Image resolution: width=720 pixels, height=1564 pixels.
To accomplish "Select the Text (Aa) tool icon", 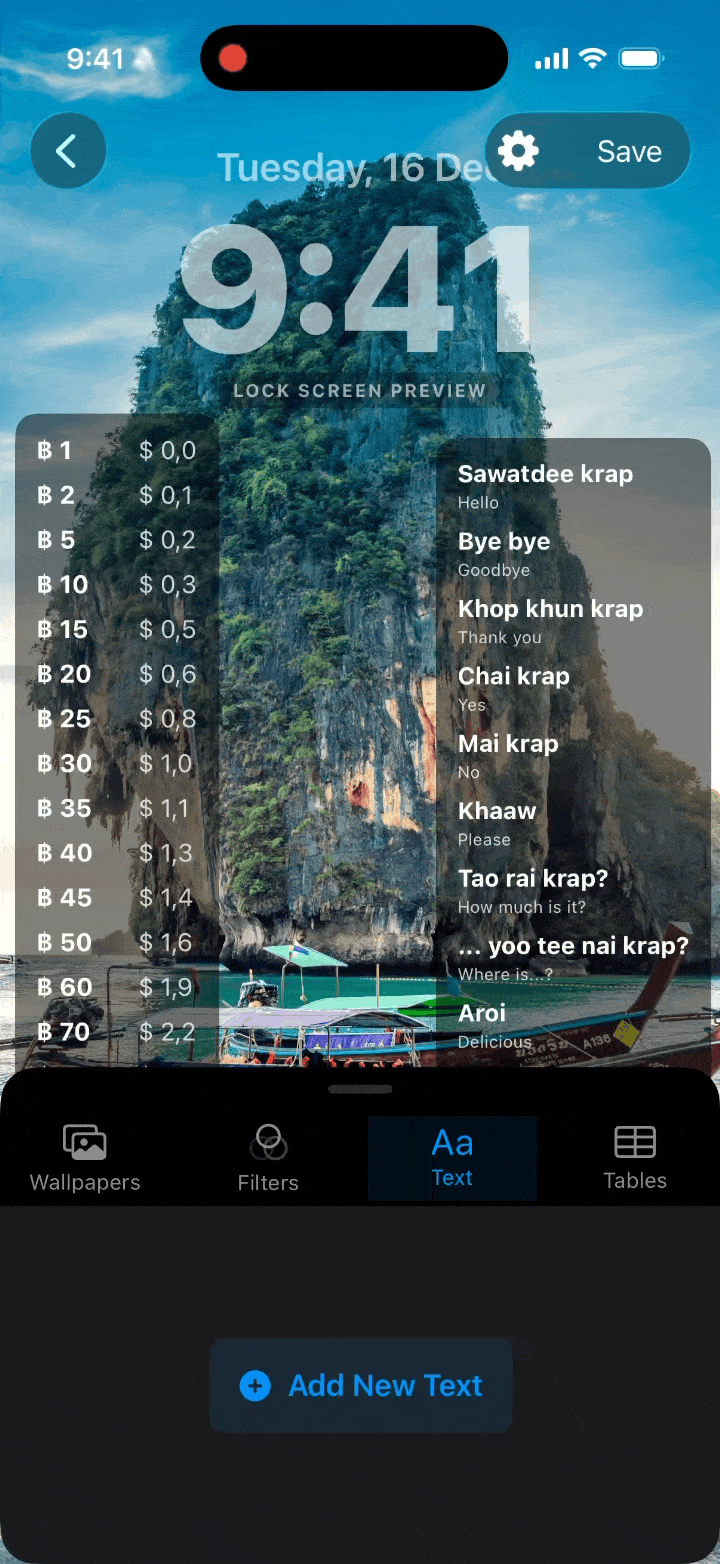I will (452, 1142).
